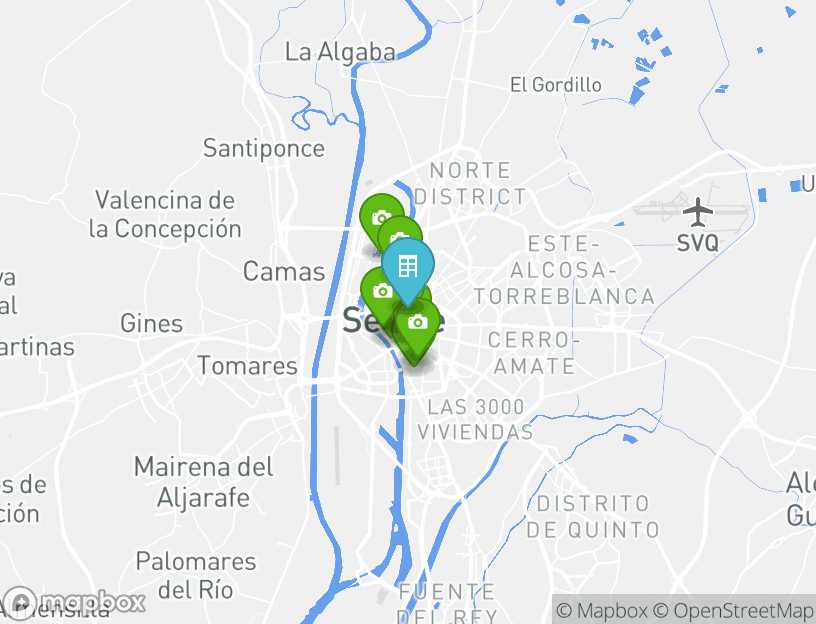Select the blue building marker
The height and width of the screenshot is (624, 816).
(x=407, y=266)
